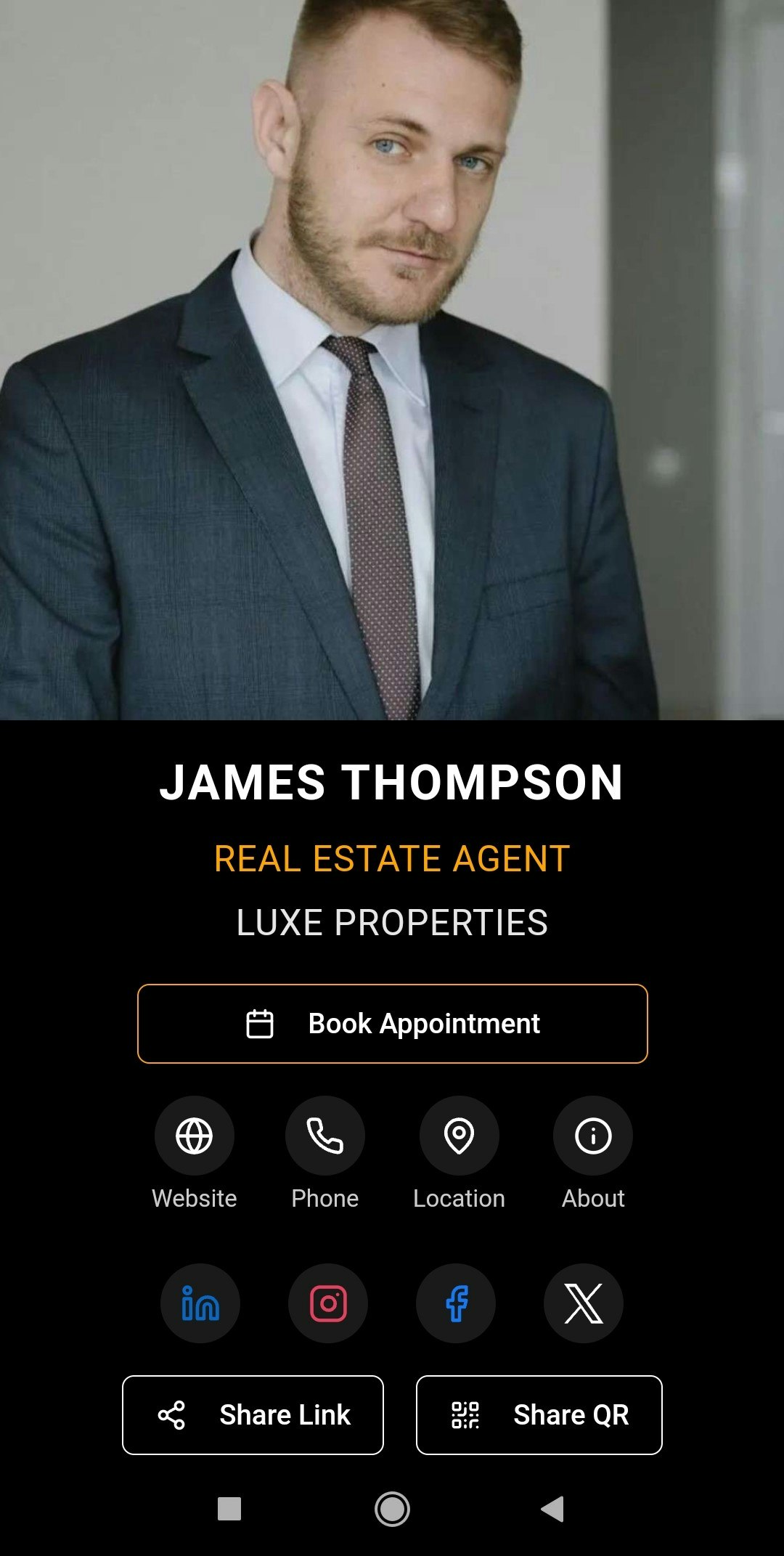Call the agent via Phone icon
This screenshot has width=784, height=1556.
[325, 1136]
